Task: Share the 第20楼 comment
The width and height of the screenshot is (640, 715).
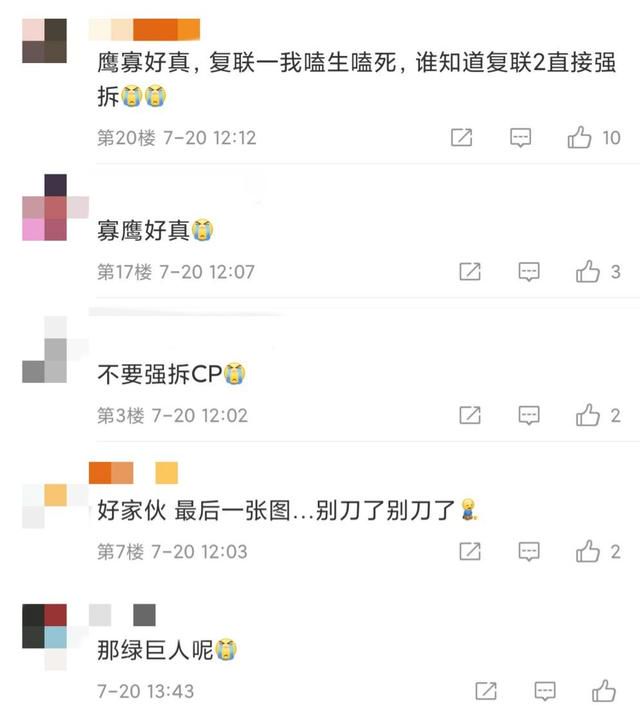Action: click(461, 138)
